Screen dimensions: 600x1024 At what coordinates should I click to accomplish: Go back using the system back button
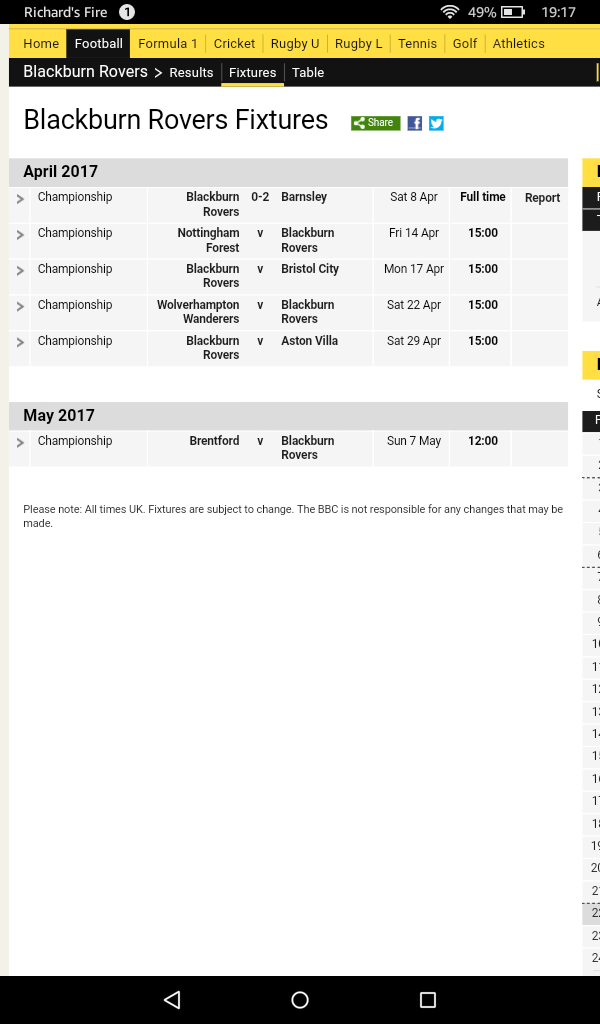(172, 999)
